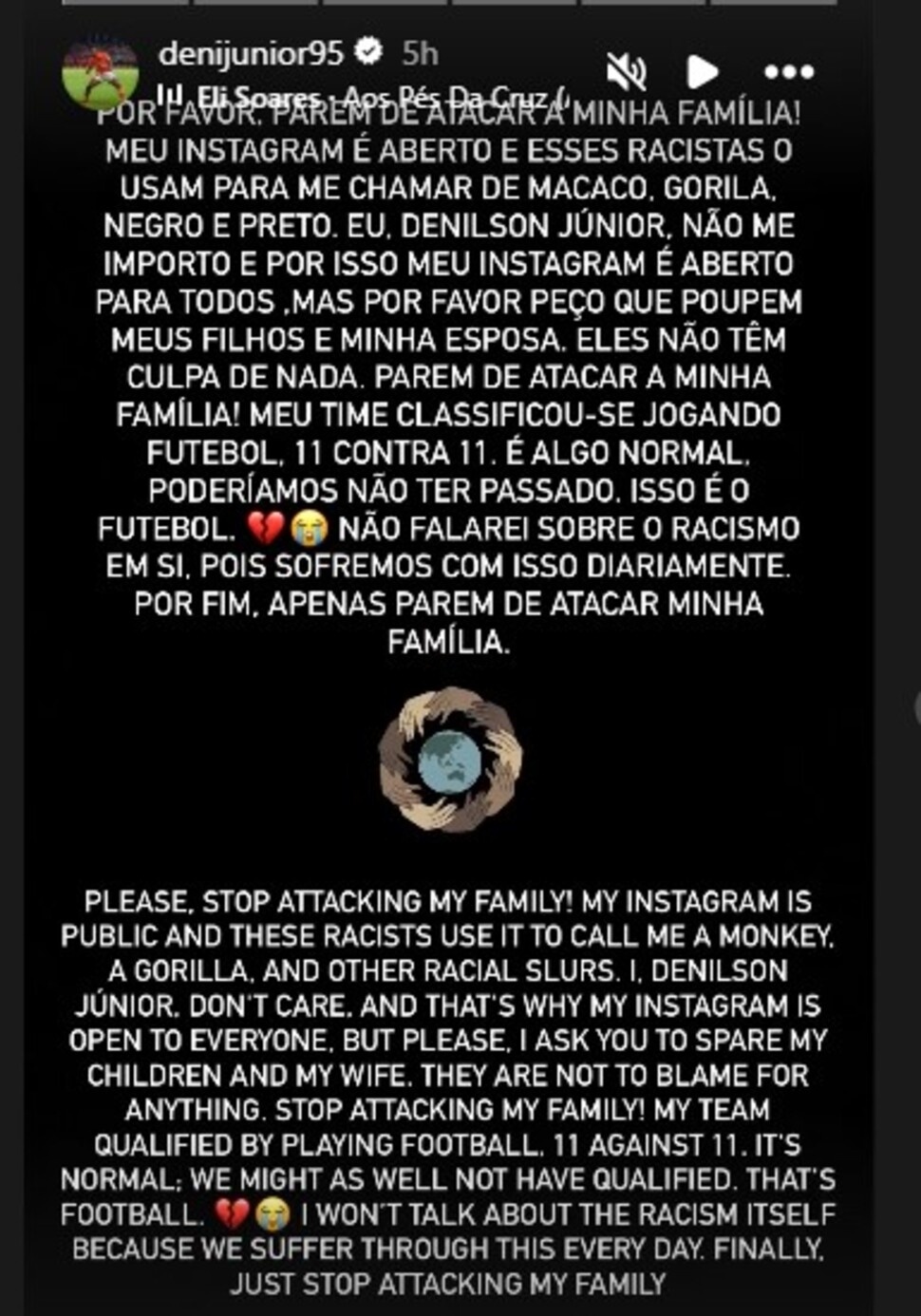The image size is (921, 1316).
Task: Play the paused story
Action: click(701, 72)
